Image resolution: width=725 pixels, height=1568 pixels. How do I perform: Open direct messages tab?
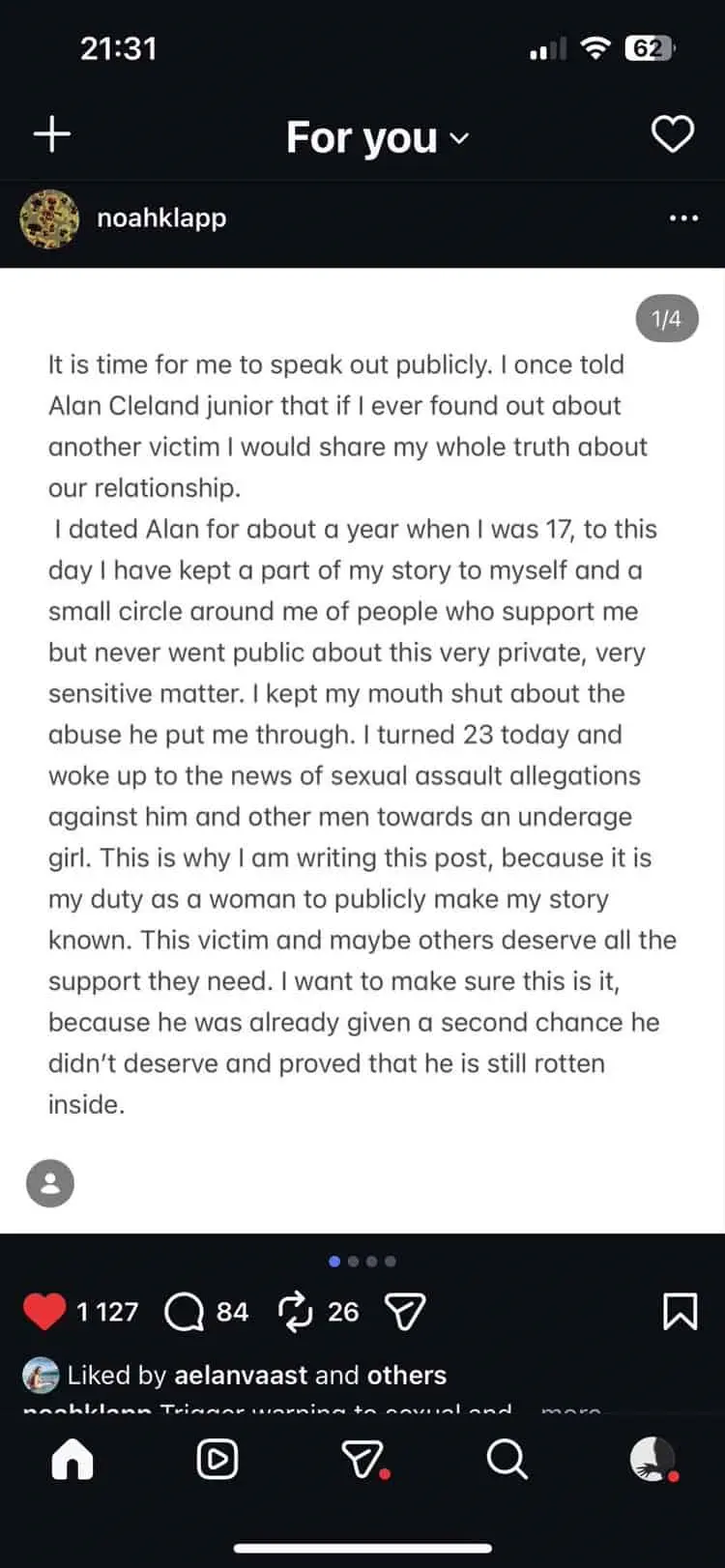364,1461
